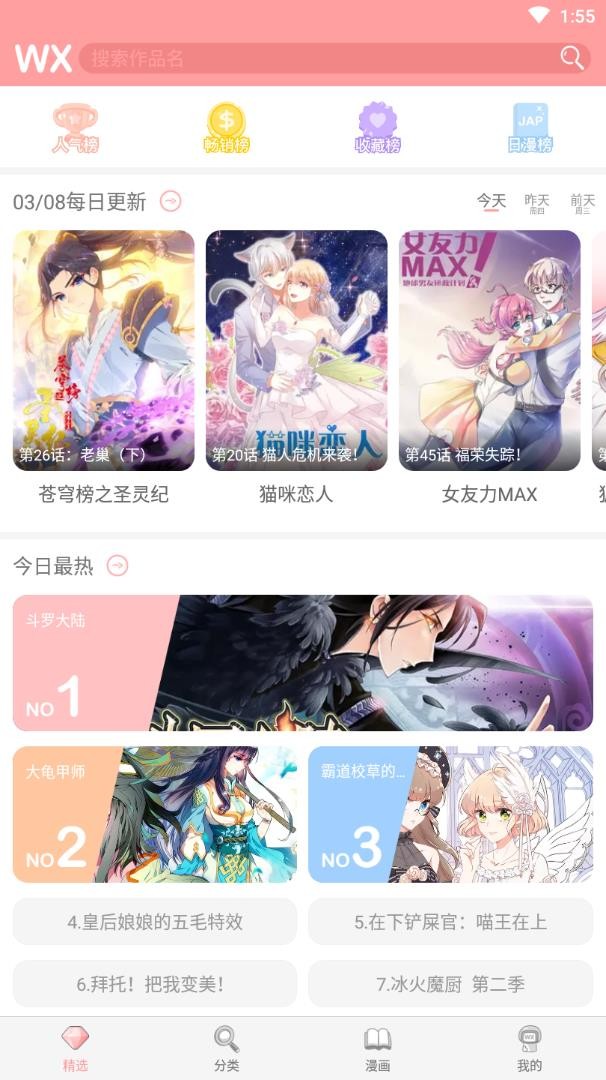
Task: Select 4.皇后娘娘的五毛特效
Action: pyautogui.click(x=155, y=922)
